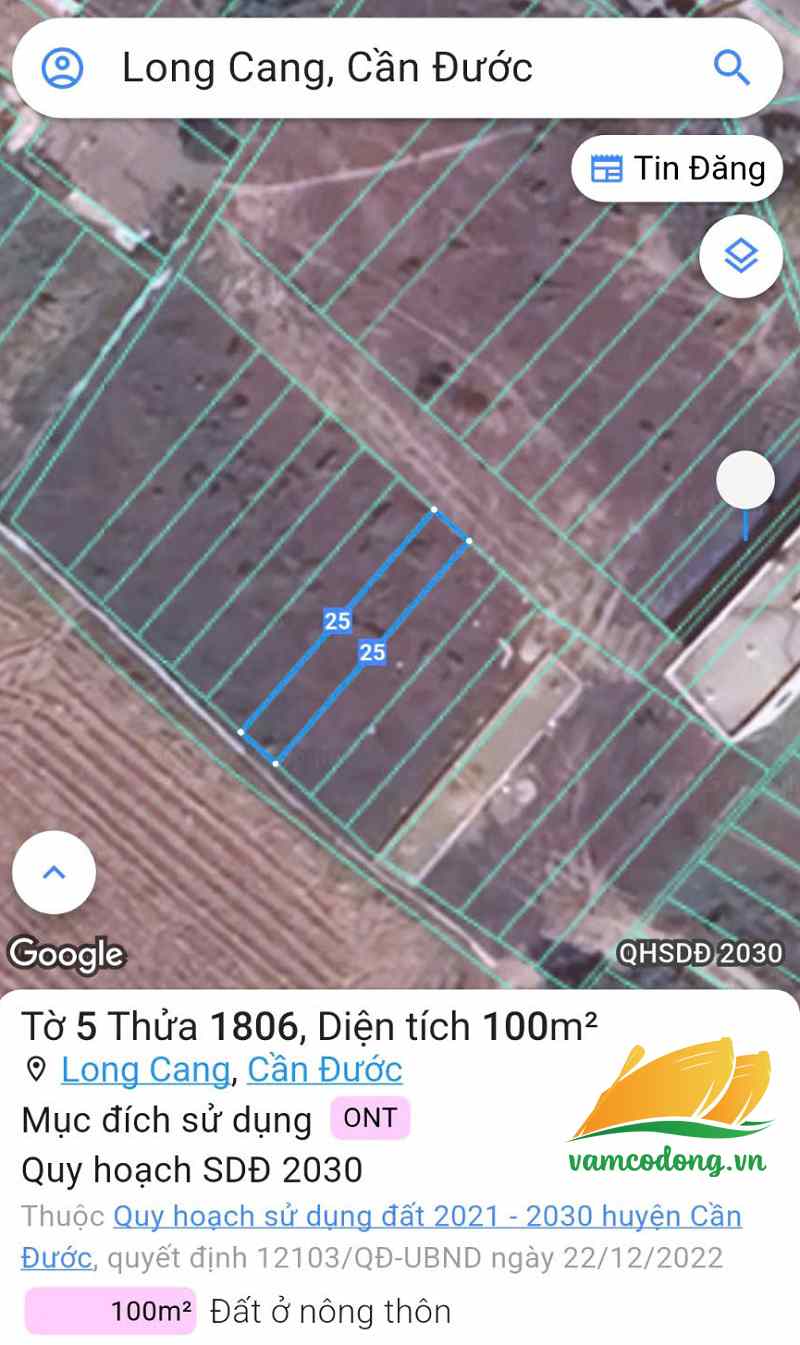Open the Long Cang, Cần Đước search field

click(380, 68)
